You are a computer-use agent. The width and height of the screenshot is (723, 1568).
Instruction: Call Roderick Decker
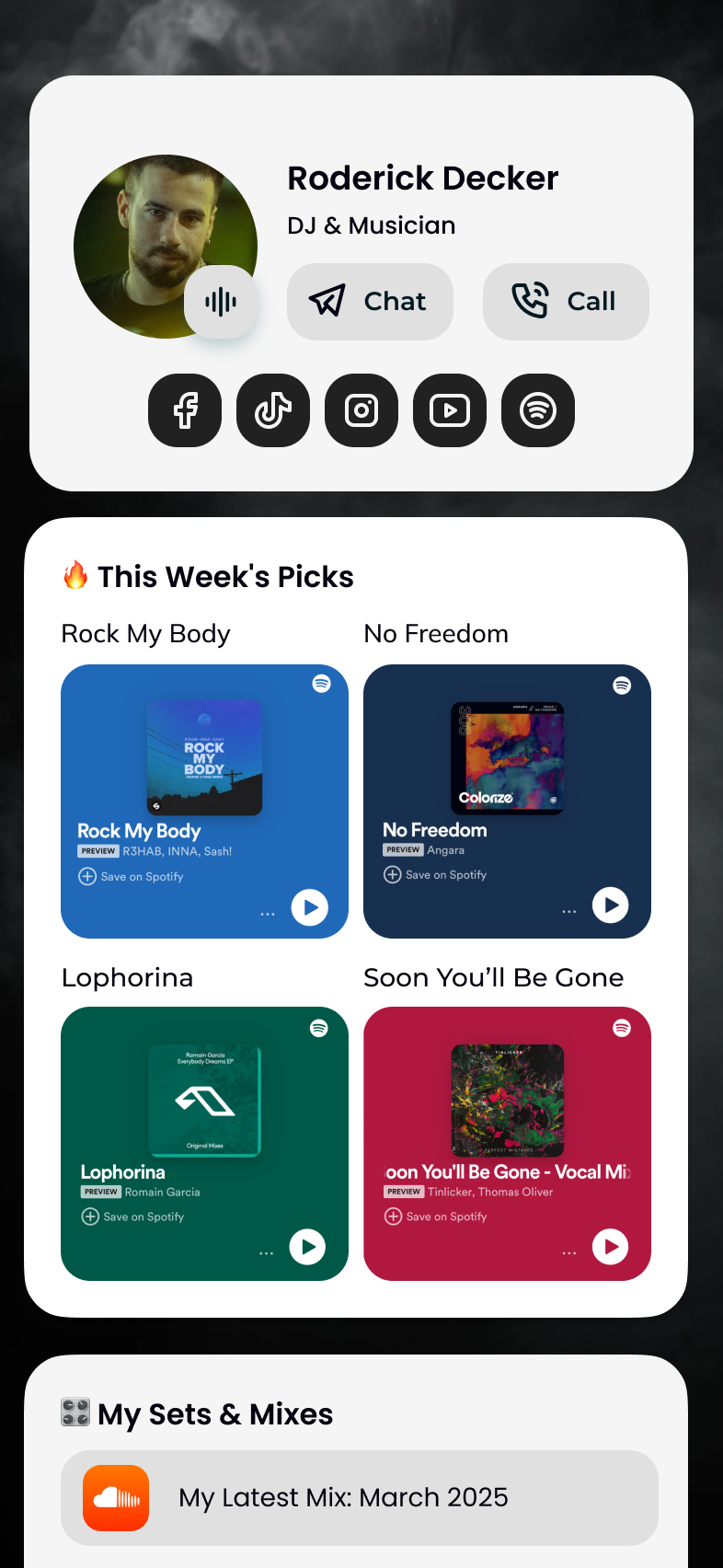(x=566, y=302)
